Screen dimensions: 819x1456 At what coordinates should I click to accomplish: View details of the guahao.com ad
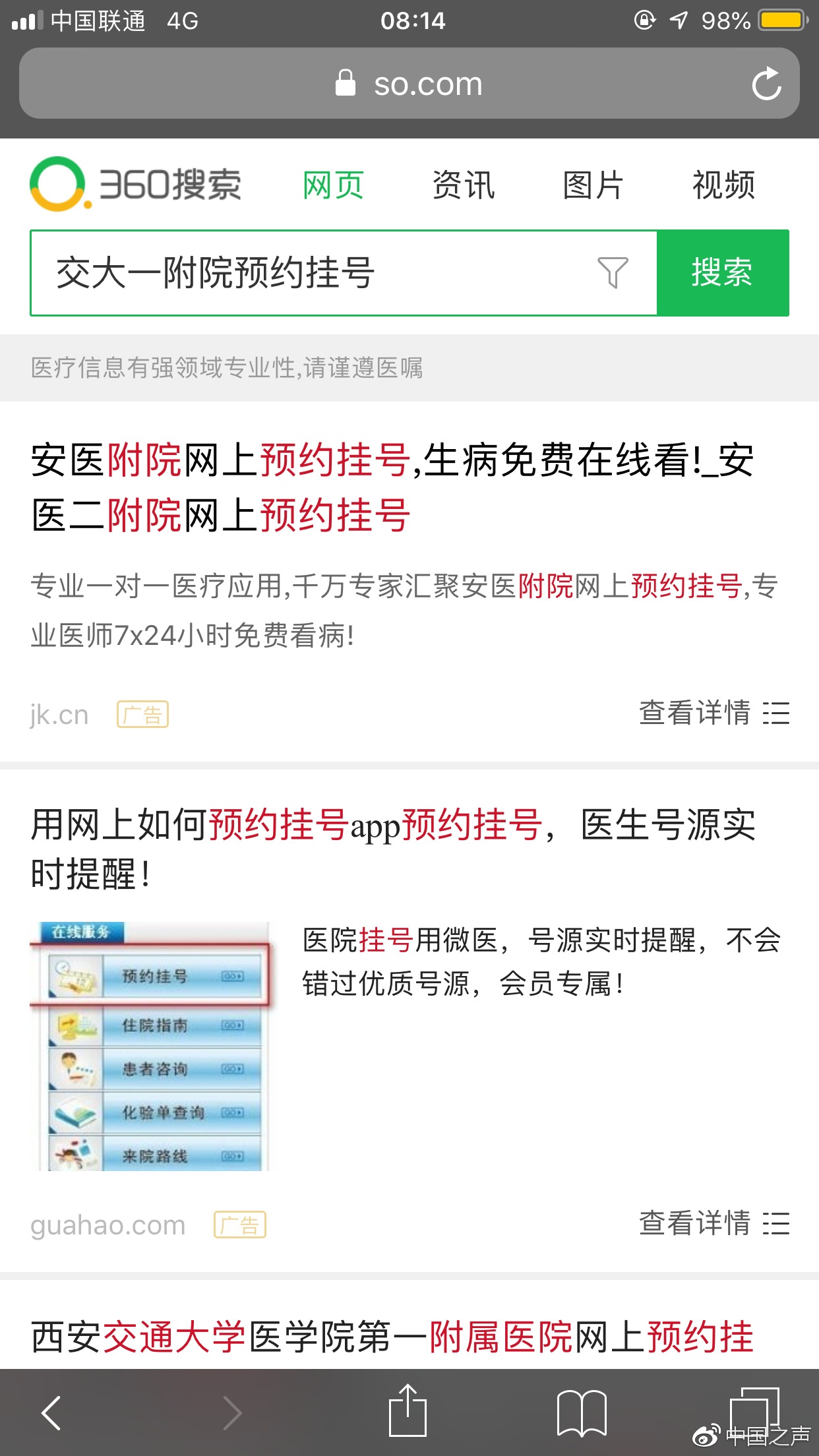tap(713, 1224)
